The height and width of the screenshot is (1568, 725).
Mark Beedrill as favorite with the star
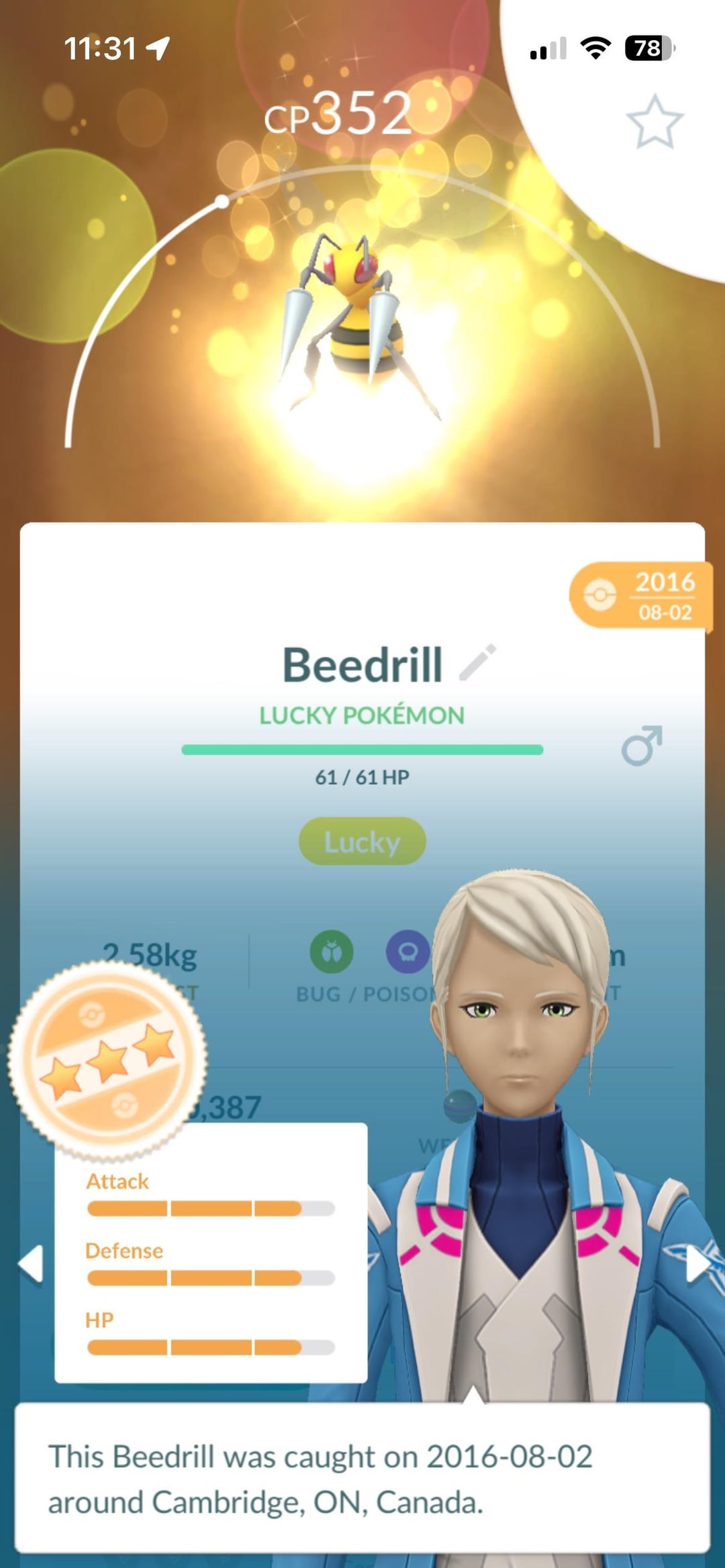[x=655, y=123]
